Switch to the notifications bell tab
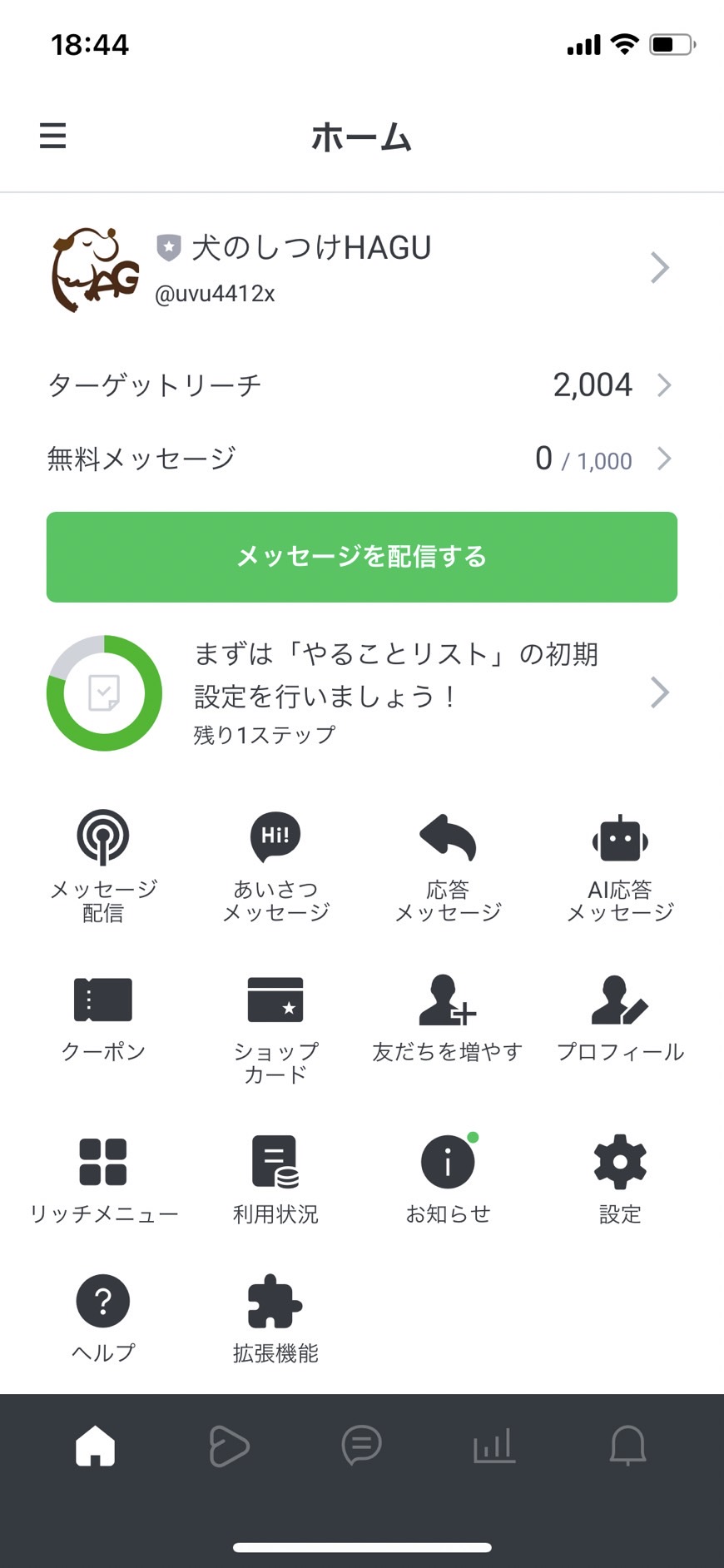The image size is (724, 1568). (627, 1445)
